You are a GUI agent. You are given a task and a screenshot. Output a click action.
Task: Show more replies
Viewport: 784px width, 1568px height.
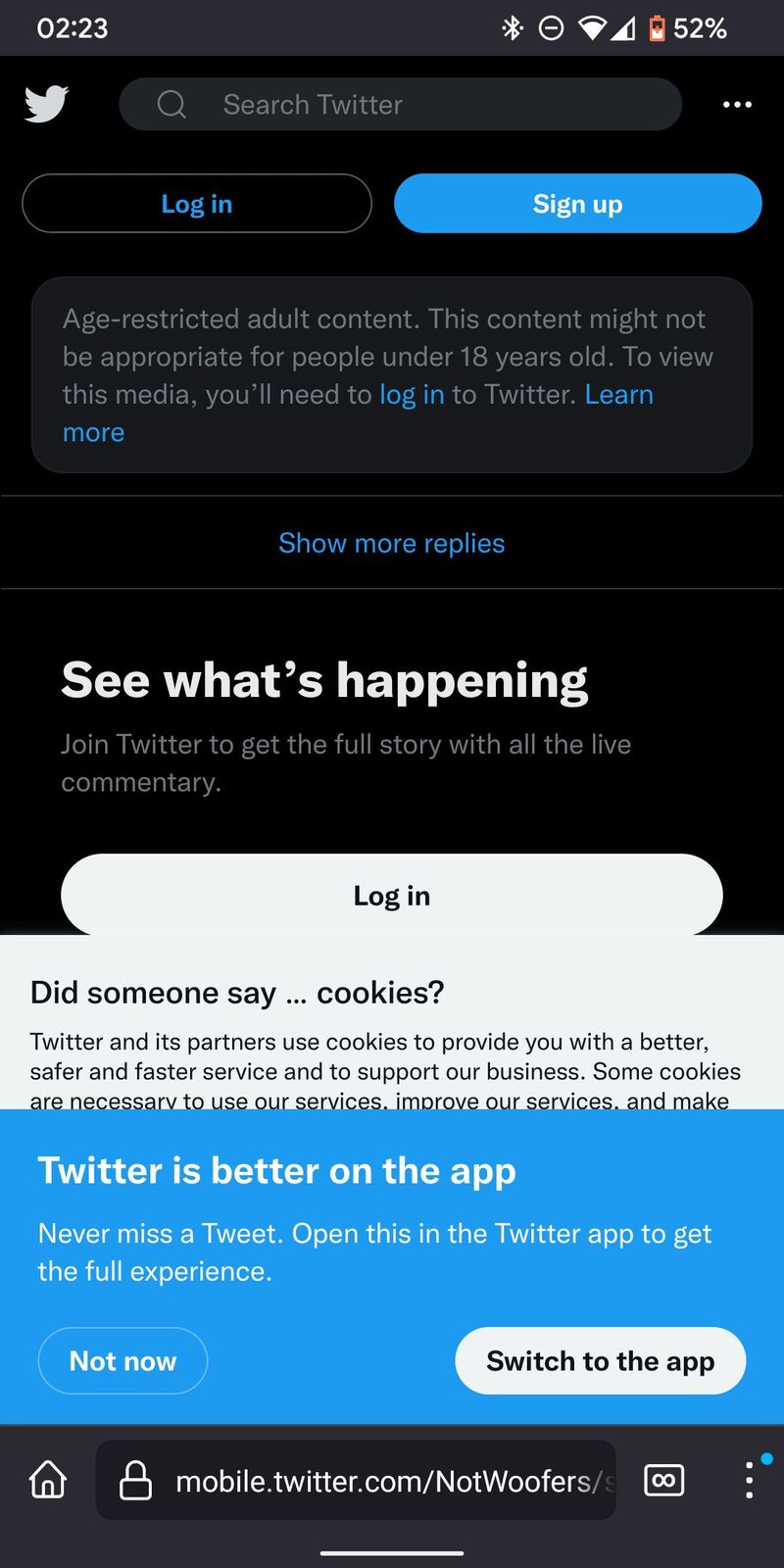pos(392,543)
